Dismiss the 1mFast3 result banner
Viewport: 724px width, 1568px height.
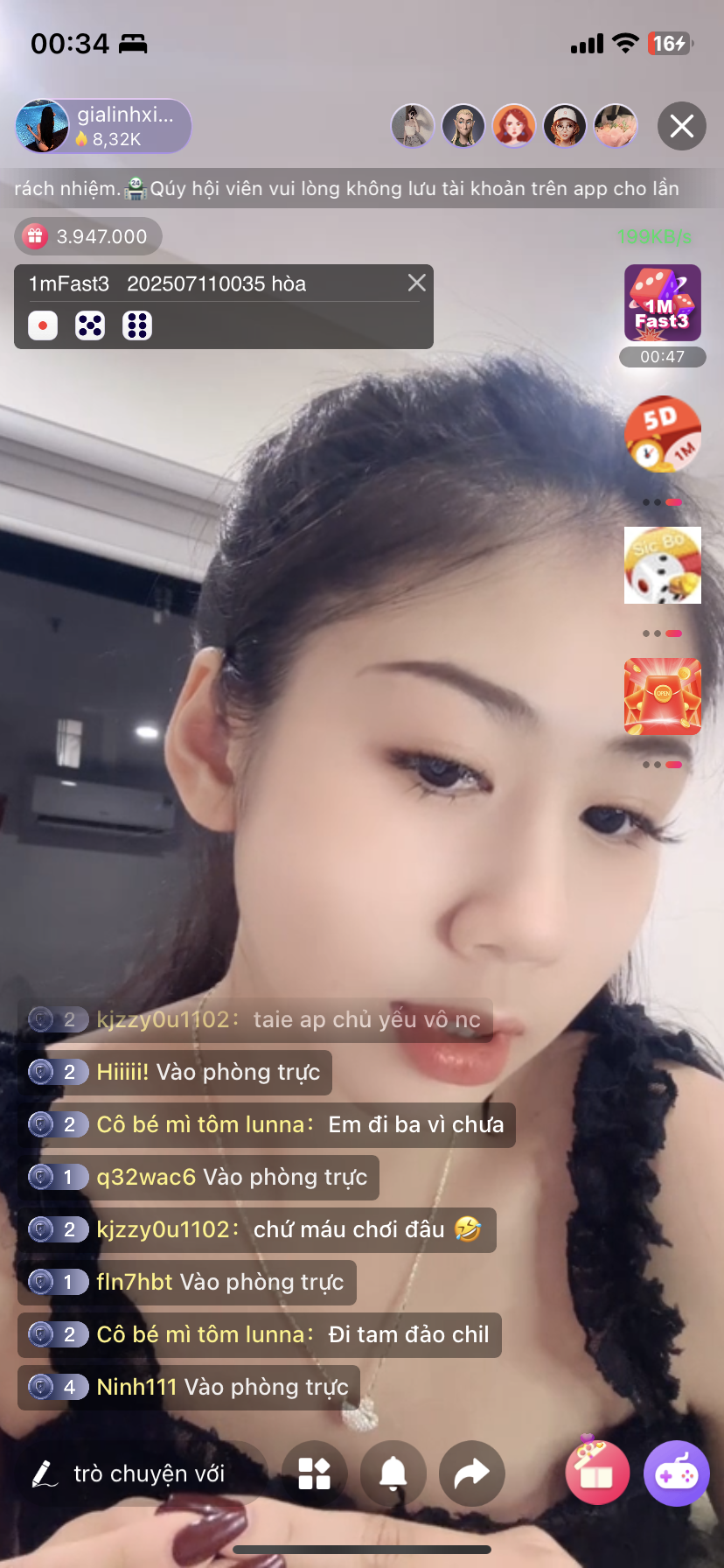(417, 283)
